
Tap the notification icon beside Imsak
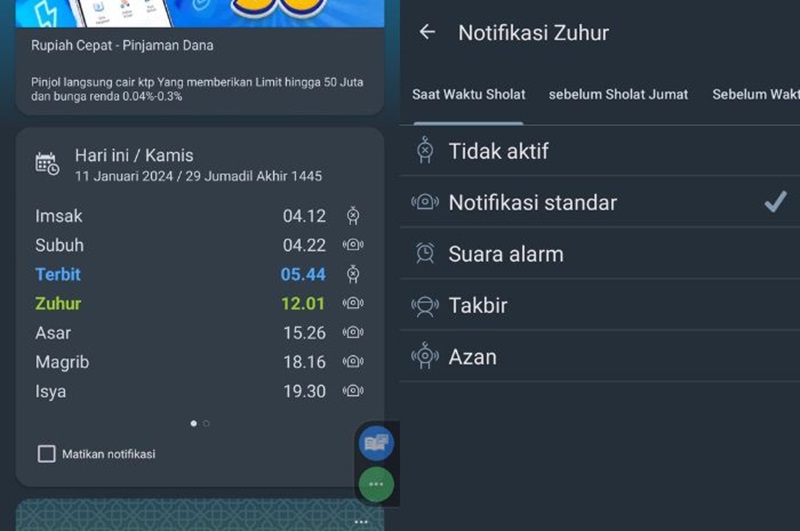pyautogui.click(x=352, y=216)
